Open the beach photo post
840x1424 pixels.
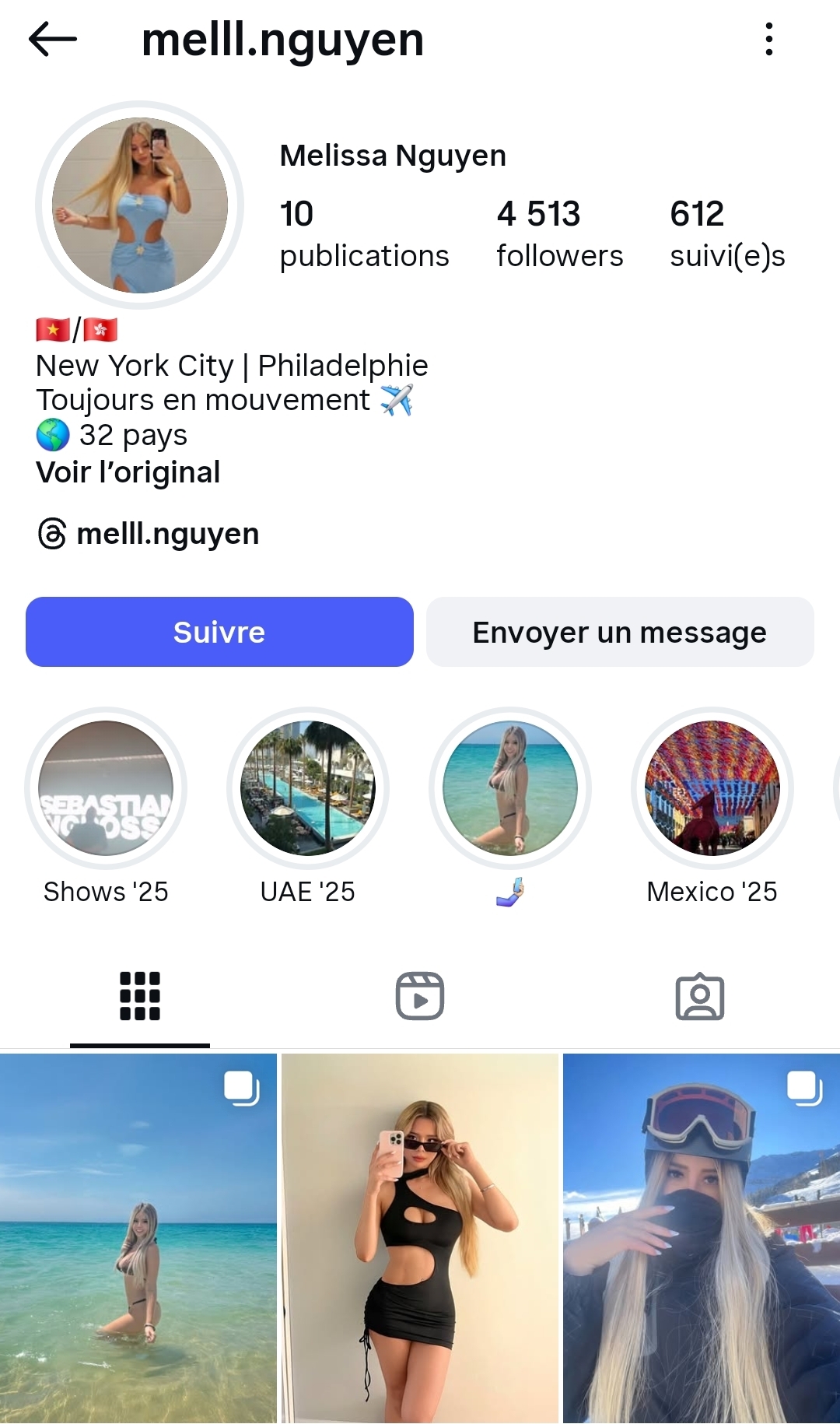tap(138, 1237)
